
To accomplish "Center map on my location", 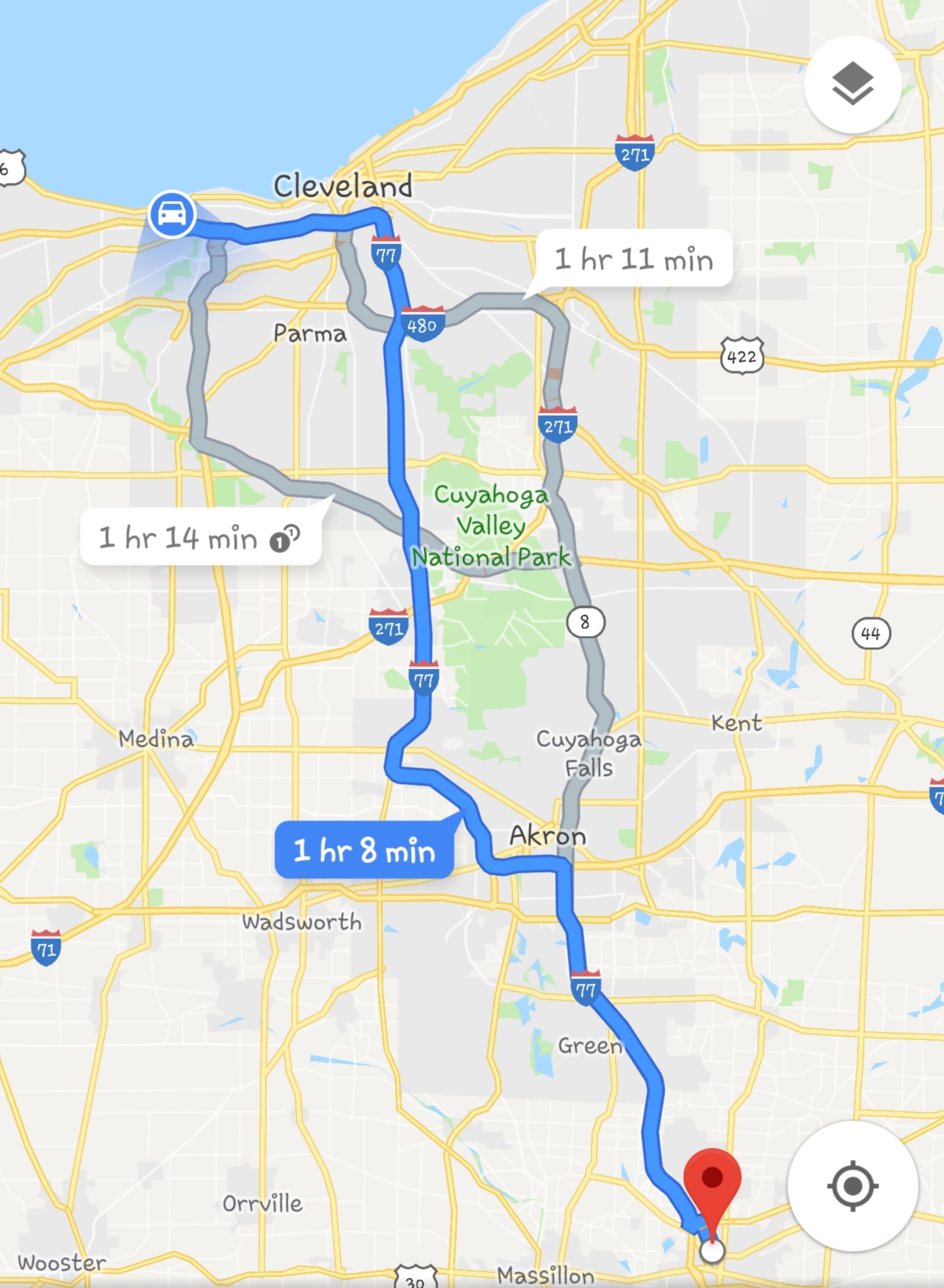I will pos(852,1186).
